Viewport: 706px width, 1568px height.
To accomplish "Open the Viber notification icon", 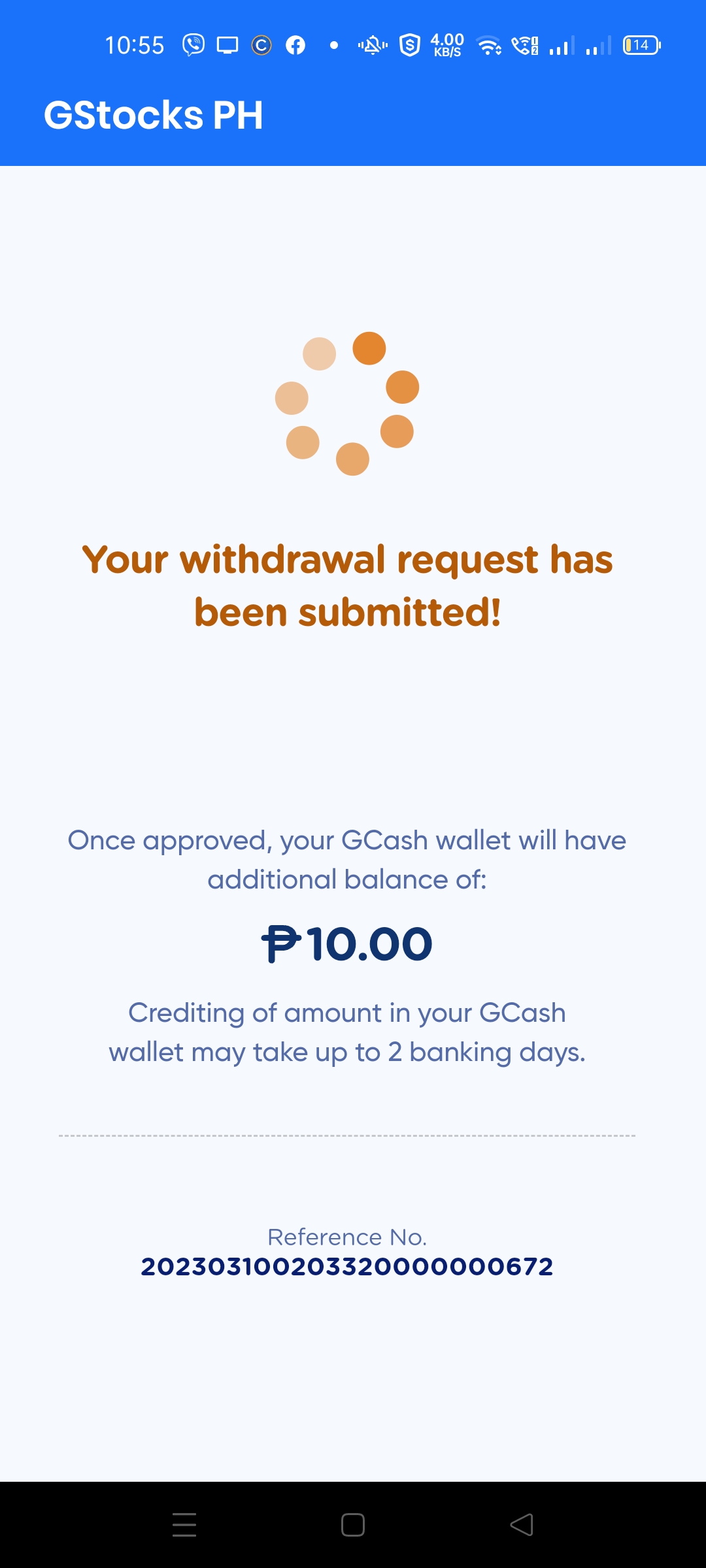I will [193, 44].
